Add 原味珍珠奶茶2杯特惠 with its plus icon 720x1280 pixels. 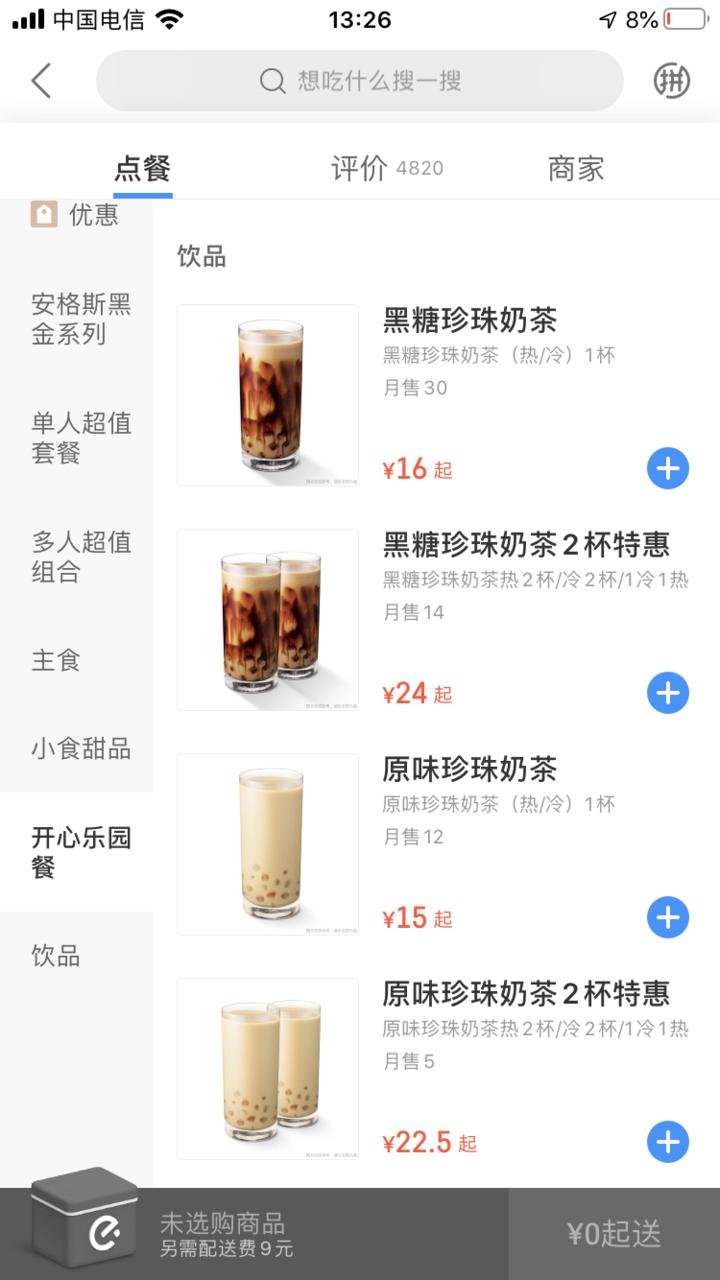(668, 1141)
